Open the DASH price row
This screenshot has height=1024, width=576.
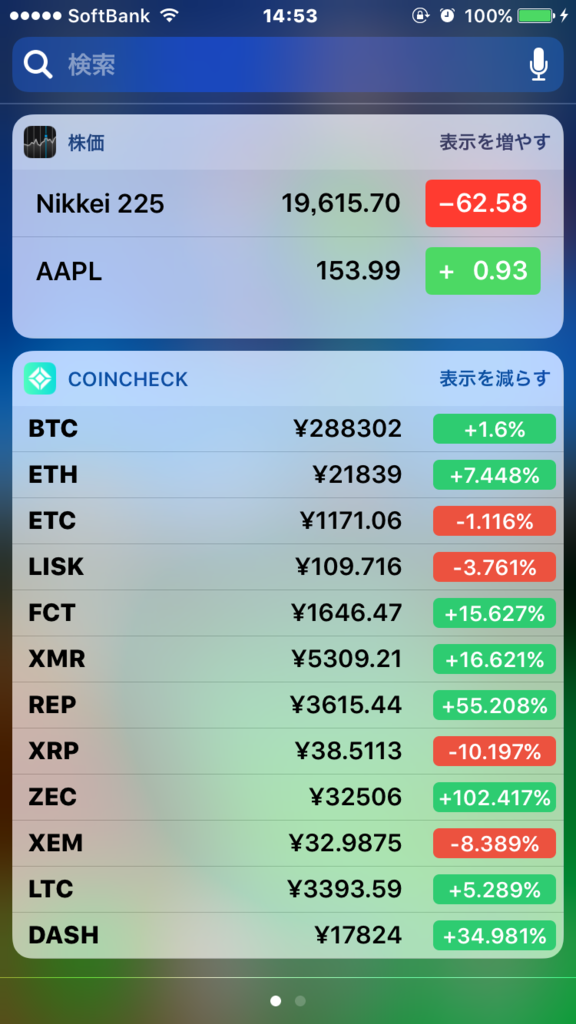(288, 935)
